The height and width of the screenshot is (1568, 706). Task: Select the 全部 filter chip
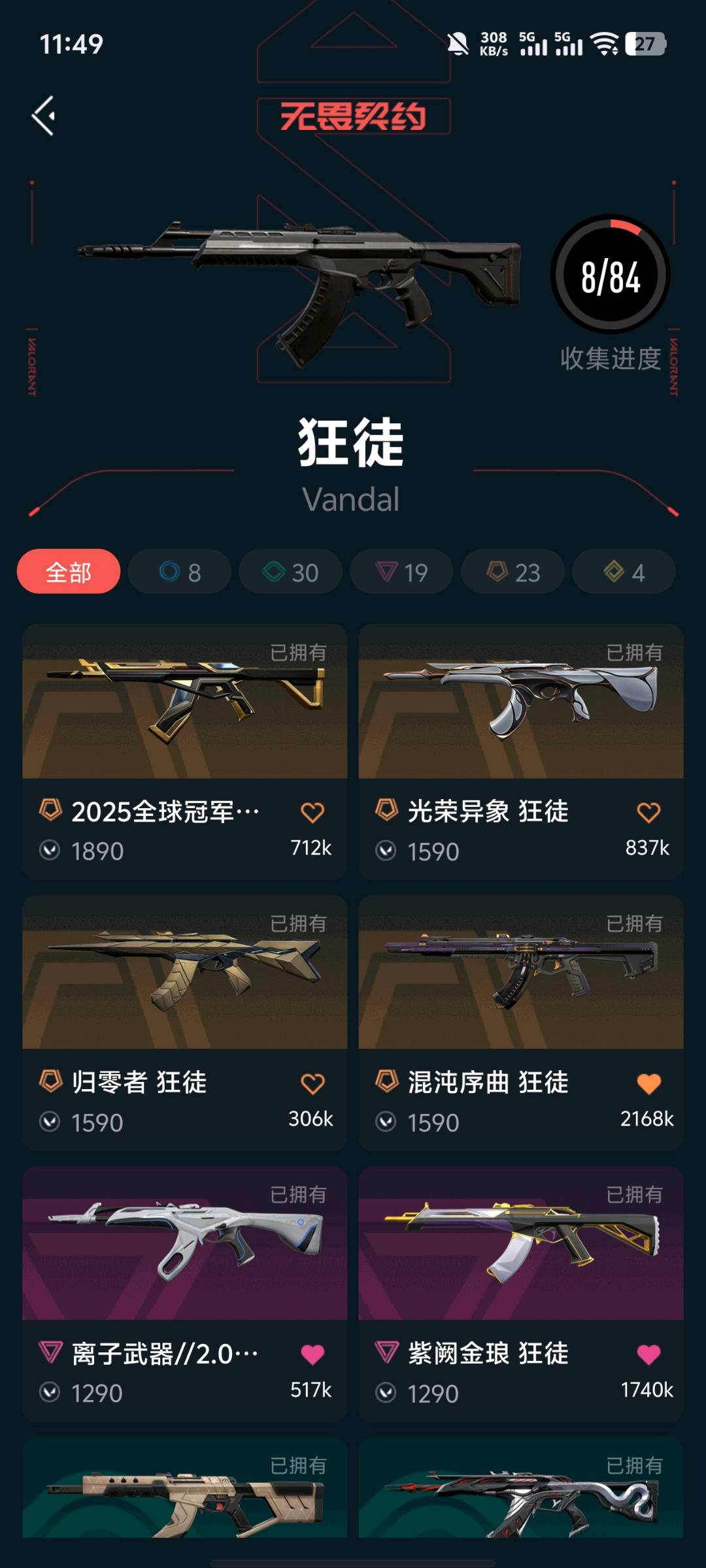pos(69,572)
